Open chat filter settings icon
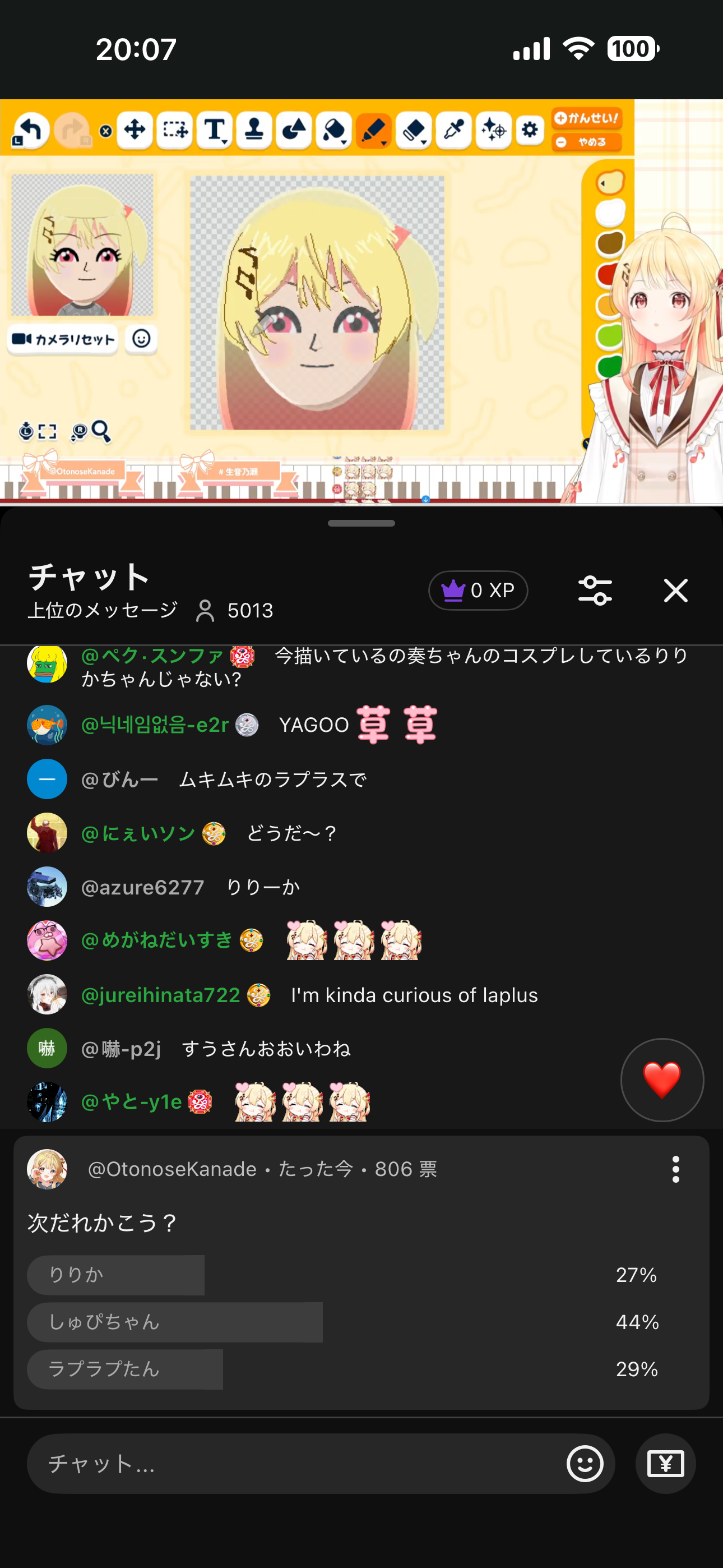 pos(595,591)
